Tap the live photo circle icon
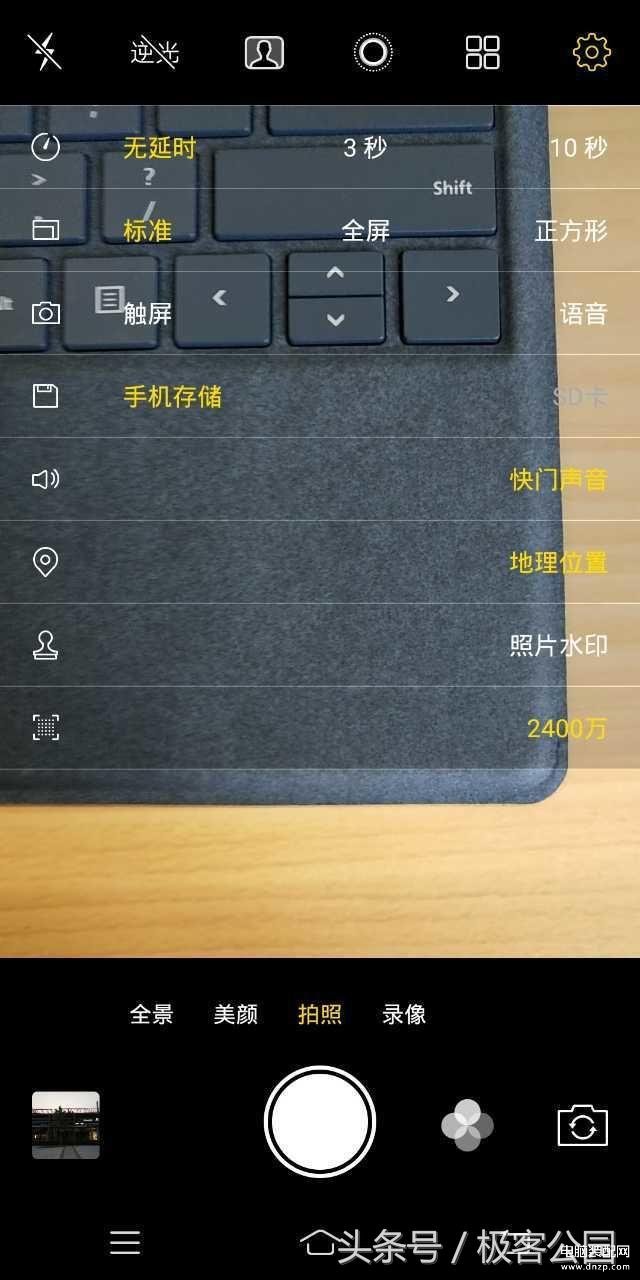Image resolution: width=640 pixels, height=1280 pixels. click(373, 53)
